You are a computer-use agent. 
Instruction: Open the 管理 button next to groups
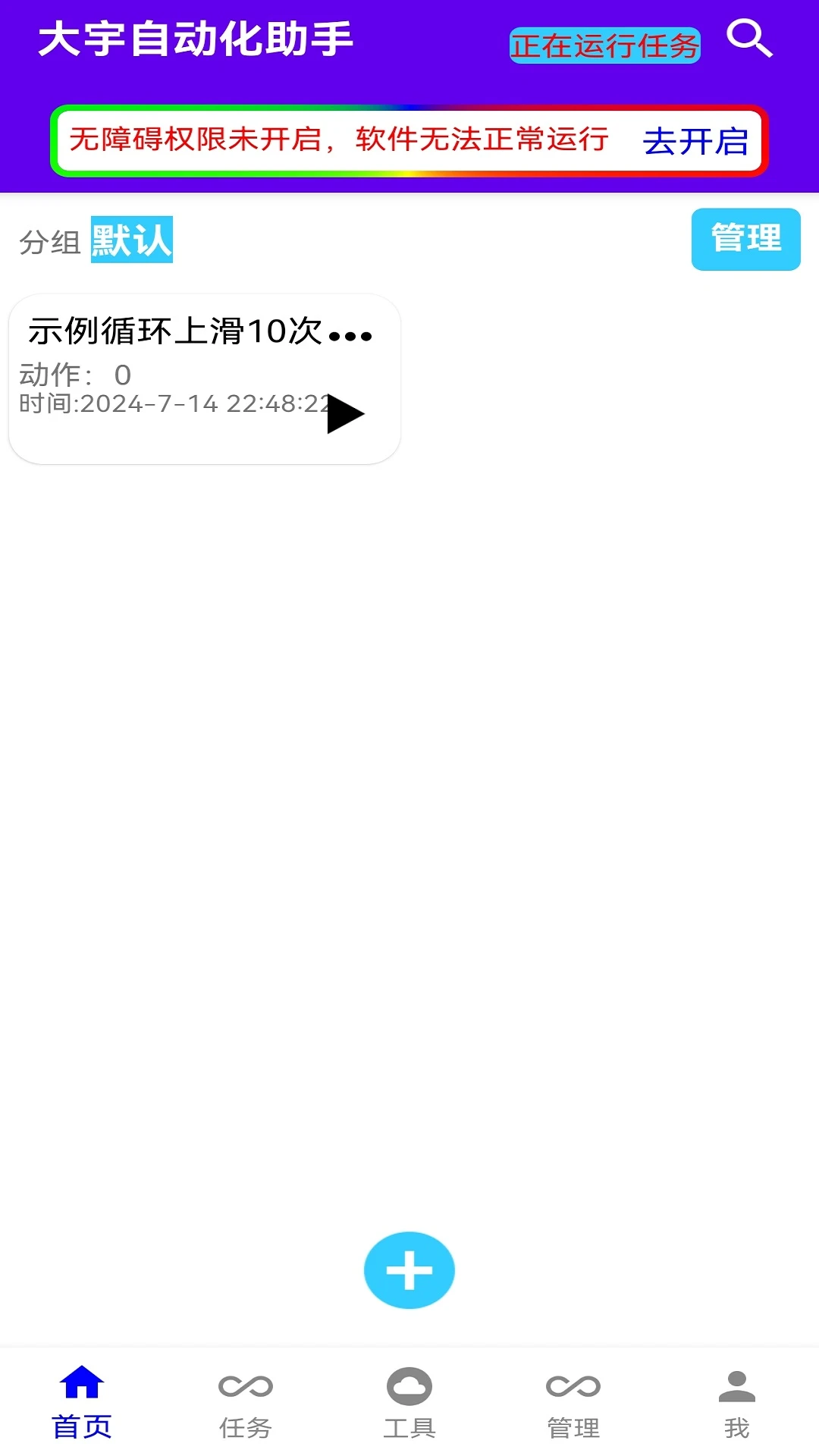[745, 239]
